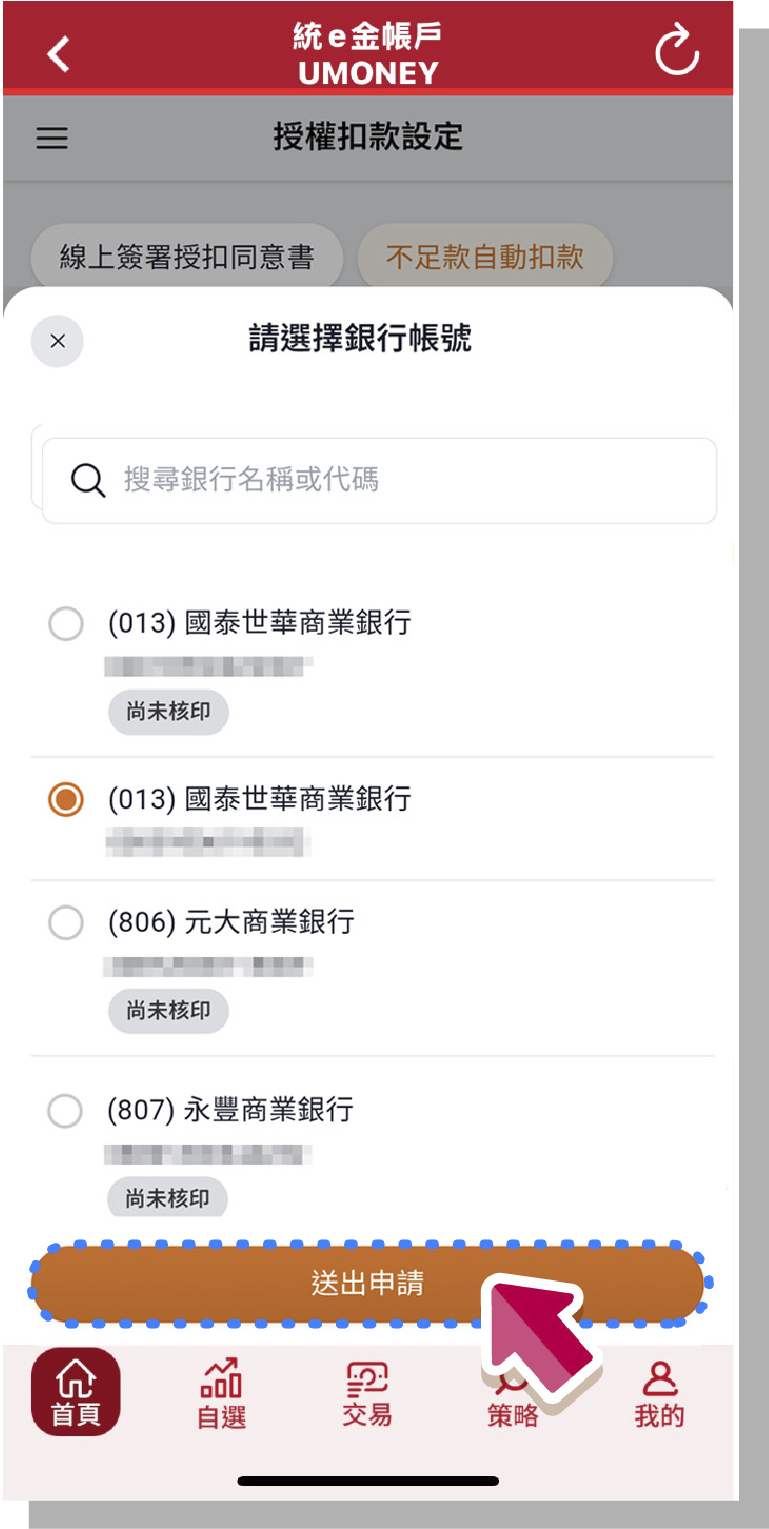The width and height of the screenshot is (769, 1529).
Task: Choose the (807) 永豐商業銀行 account
Action: point(372,1140)
